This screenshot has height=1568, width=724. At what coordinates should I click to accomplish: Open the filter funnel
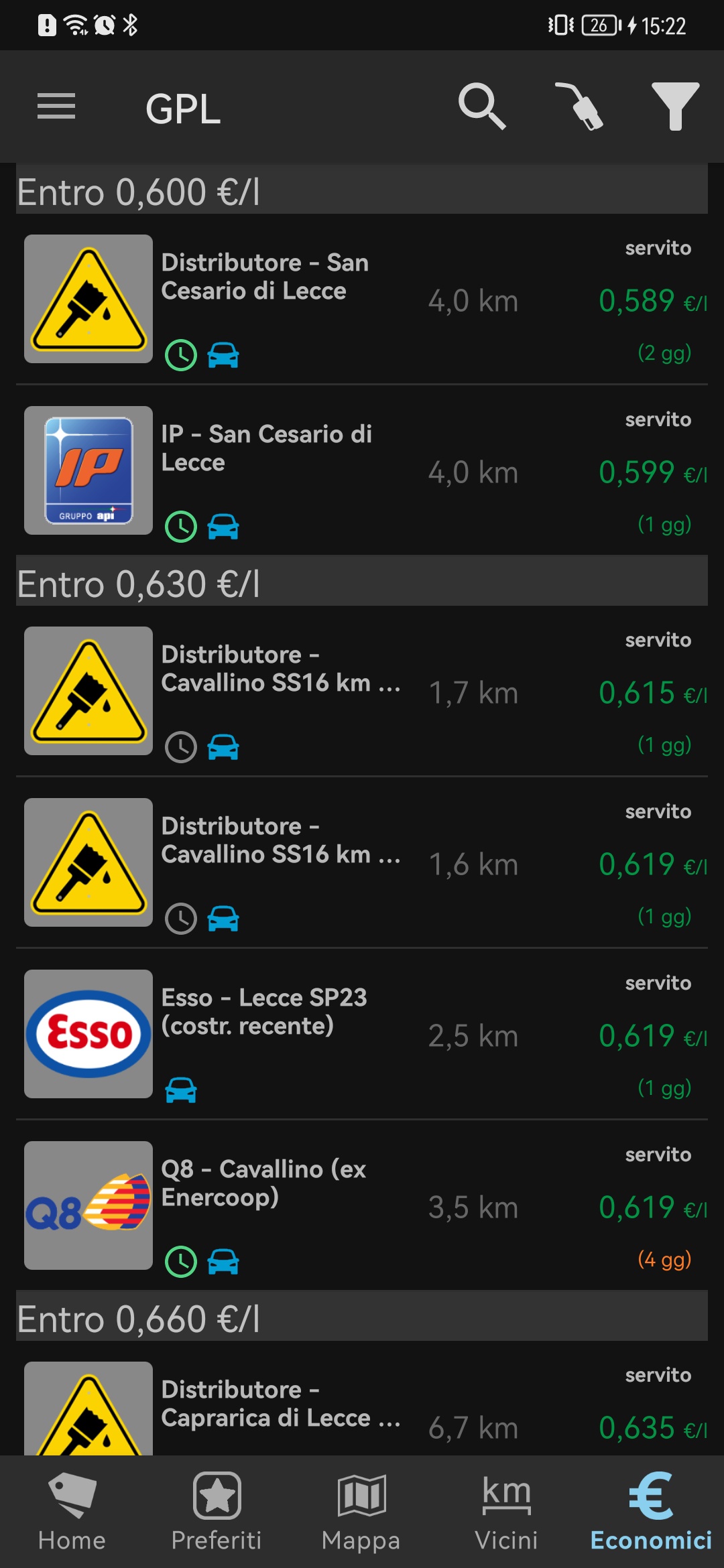(676, 107)
